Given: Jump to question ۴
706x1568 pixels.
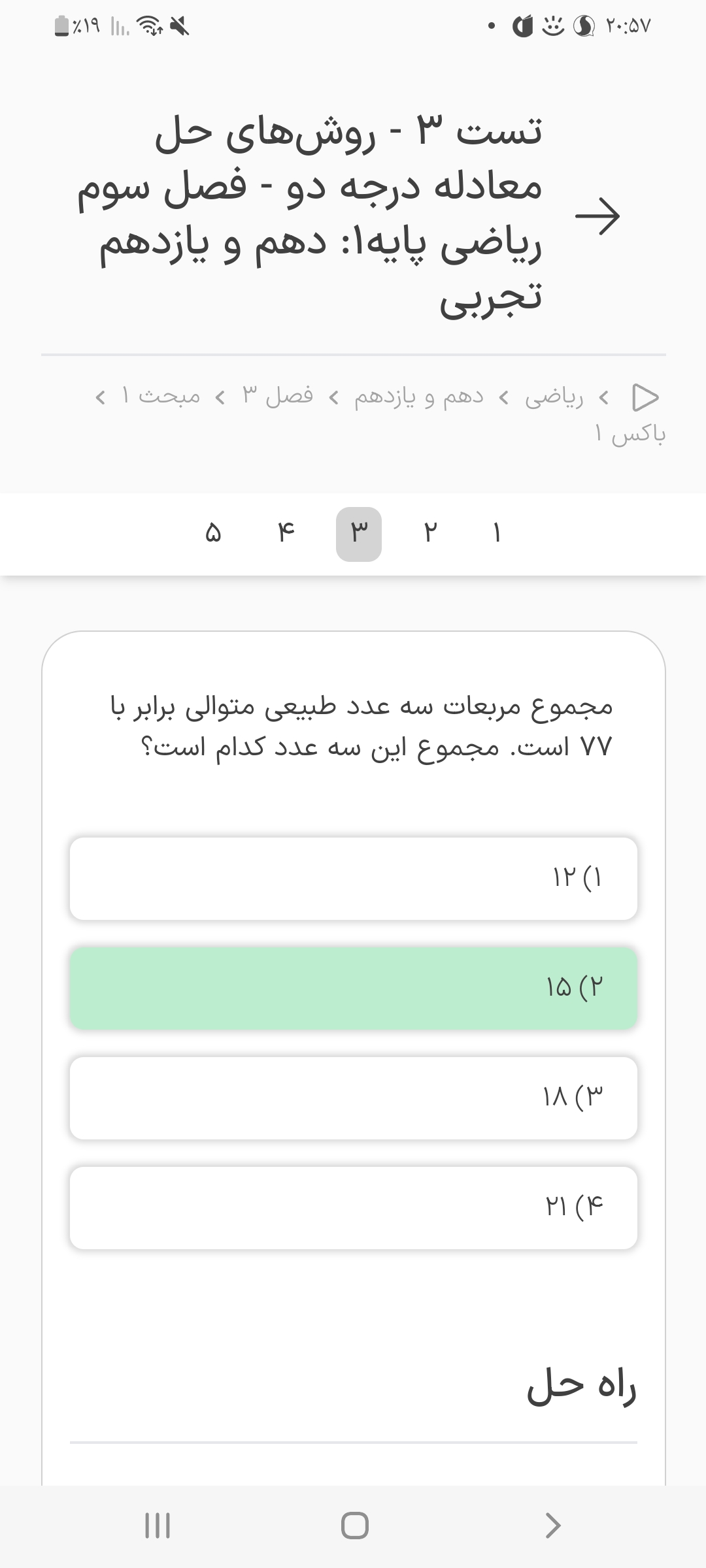Looking at the screenshot, I should (286, 534).
